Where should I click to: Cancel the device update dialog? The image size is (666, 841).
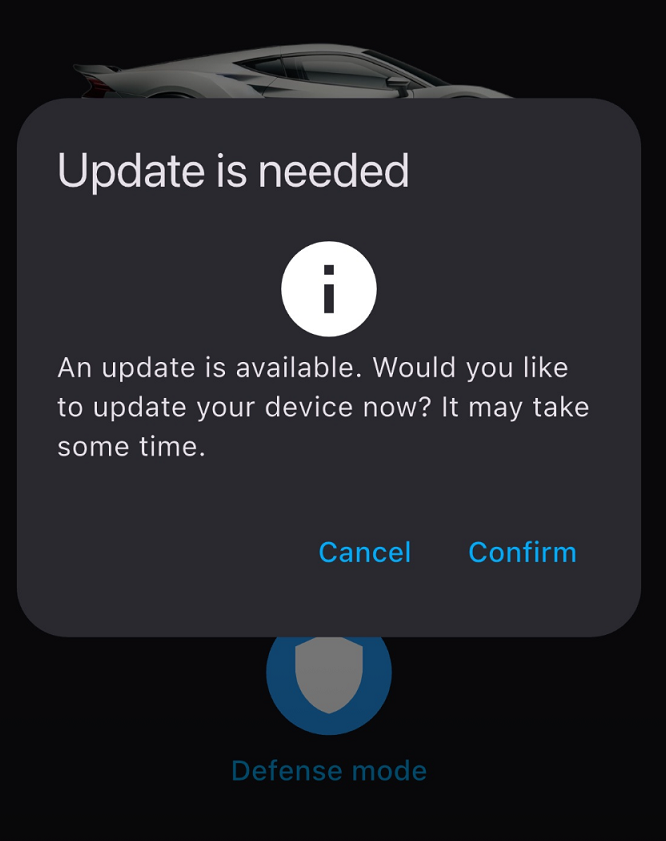[x=364, y=552]
